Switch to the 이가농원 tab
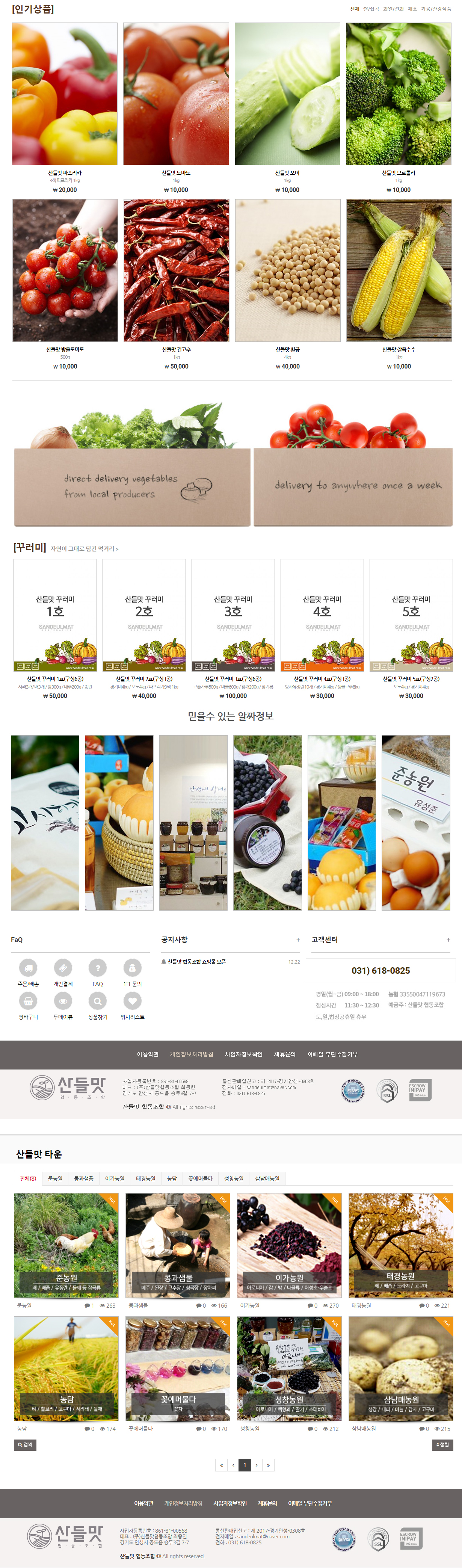Viewport: 462px width, 1568px height. point(115,1178)
